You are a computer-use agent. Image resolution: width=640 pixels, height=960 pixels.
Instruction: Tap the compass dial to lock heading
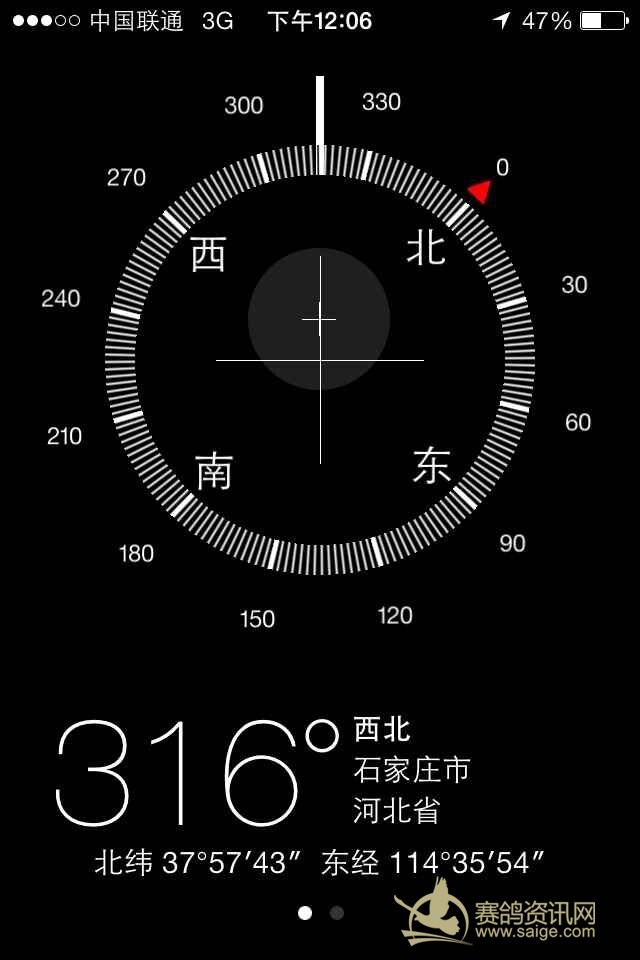click(x=320, y=360)
